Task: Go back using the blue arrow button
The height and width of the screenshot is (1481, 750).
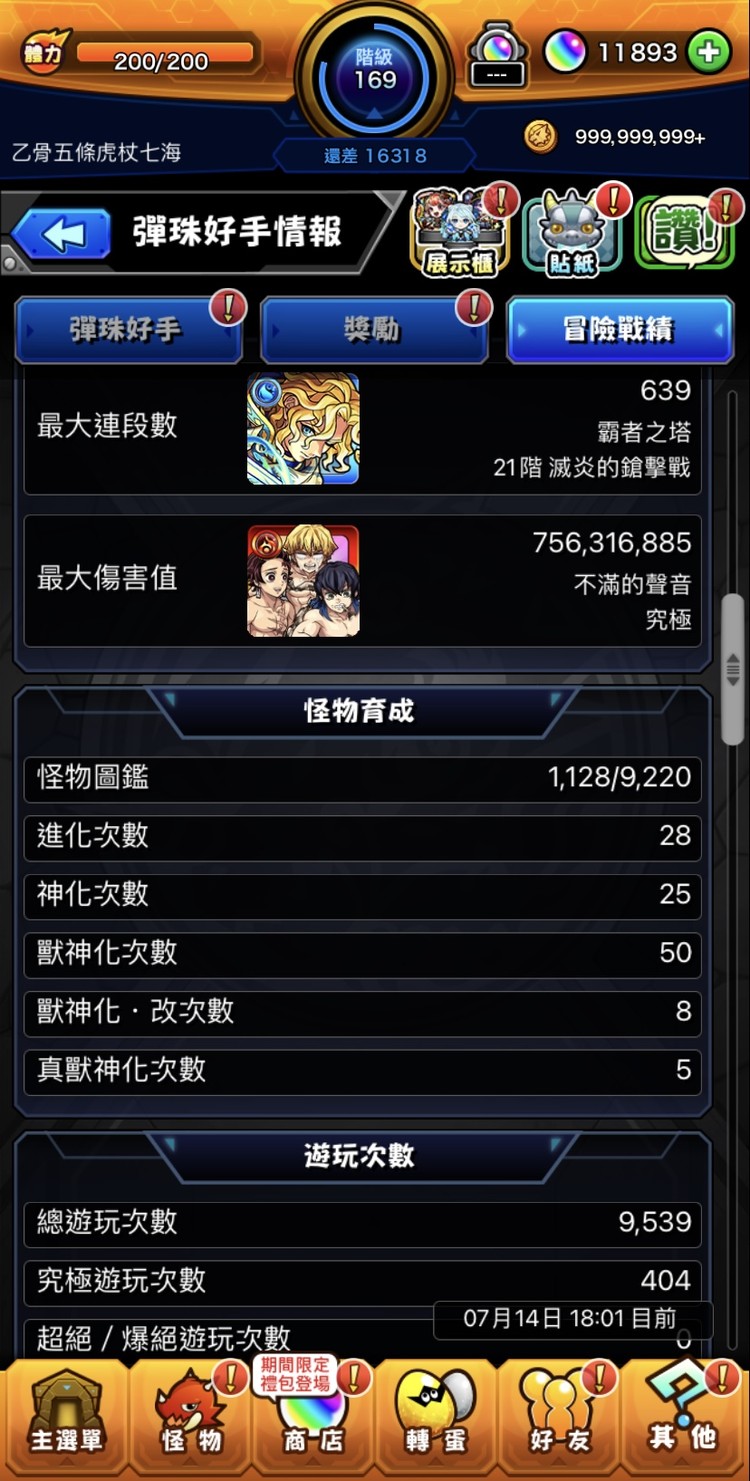Action: tap(61, 235)
